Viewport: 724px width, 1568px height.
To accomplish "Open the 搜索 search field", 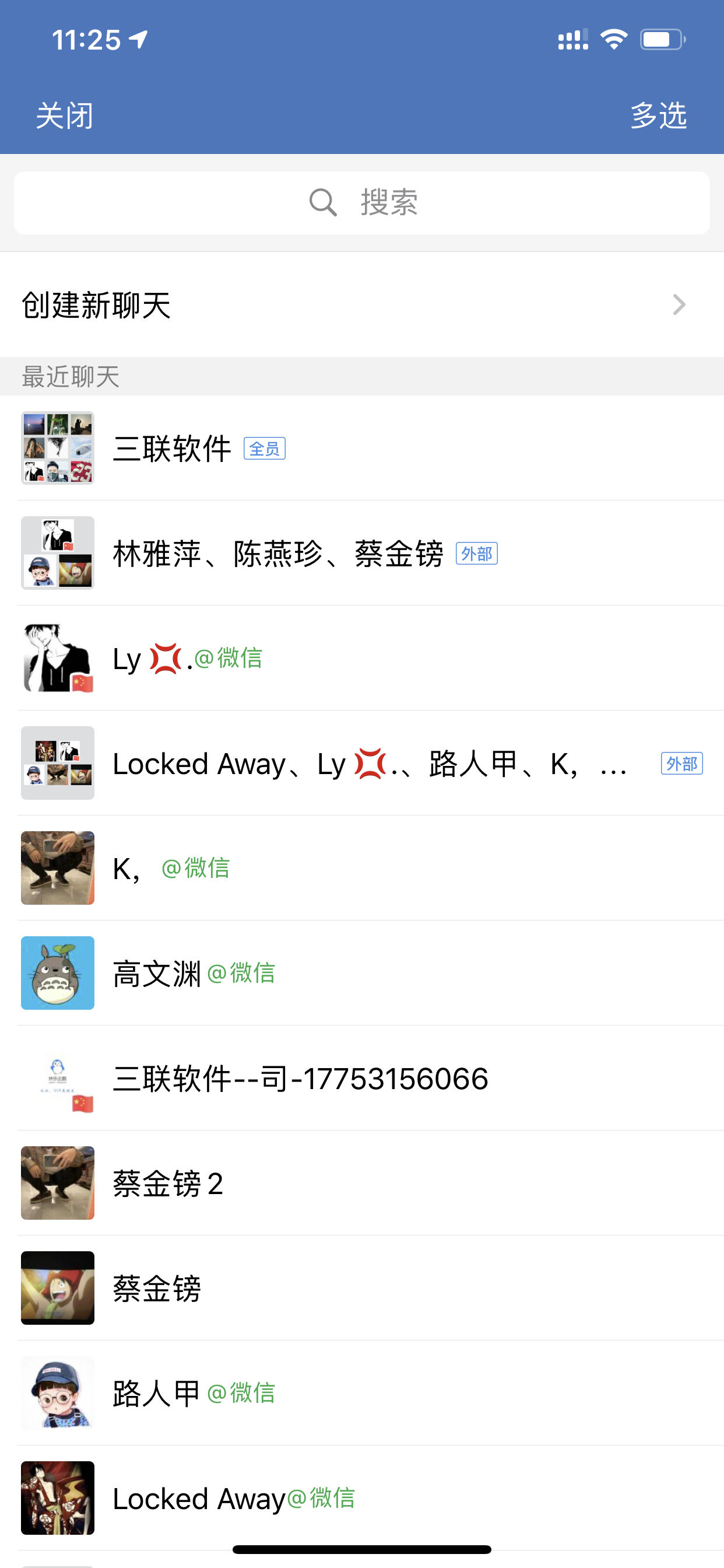I will pos(362,202).
